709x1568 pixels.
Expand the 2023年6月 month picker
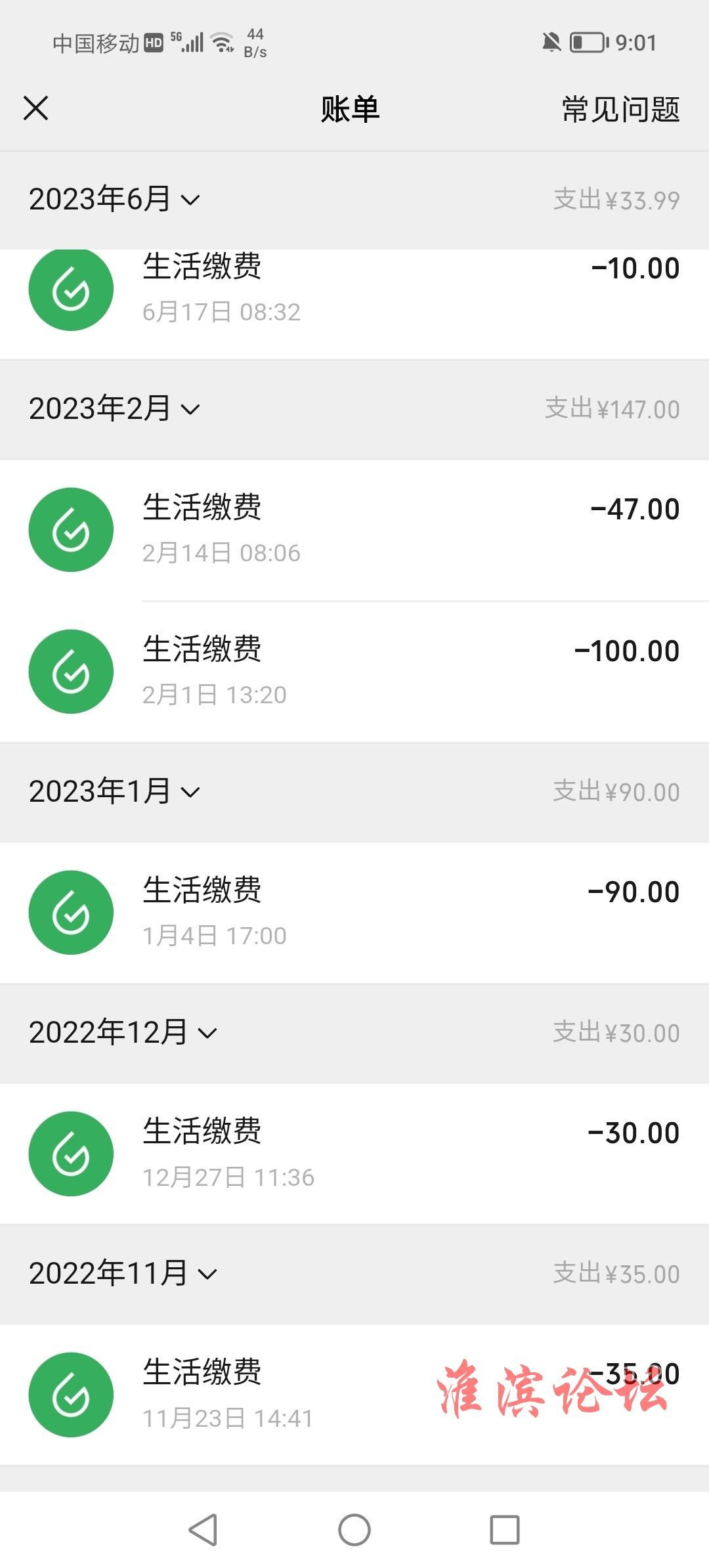(x=114, y=199)
